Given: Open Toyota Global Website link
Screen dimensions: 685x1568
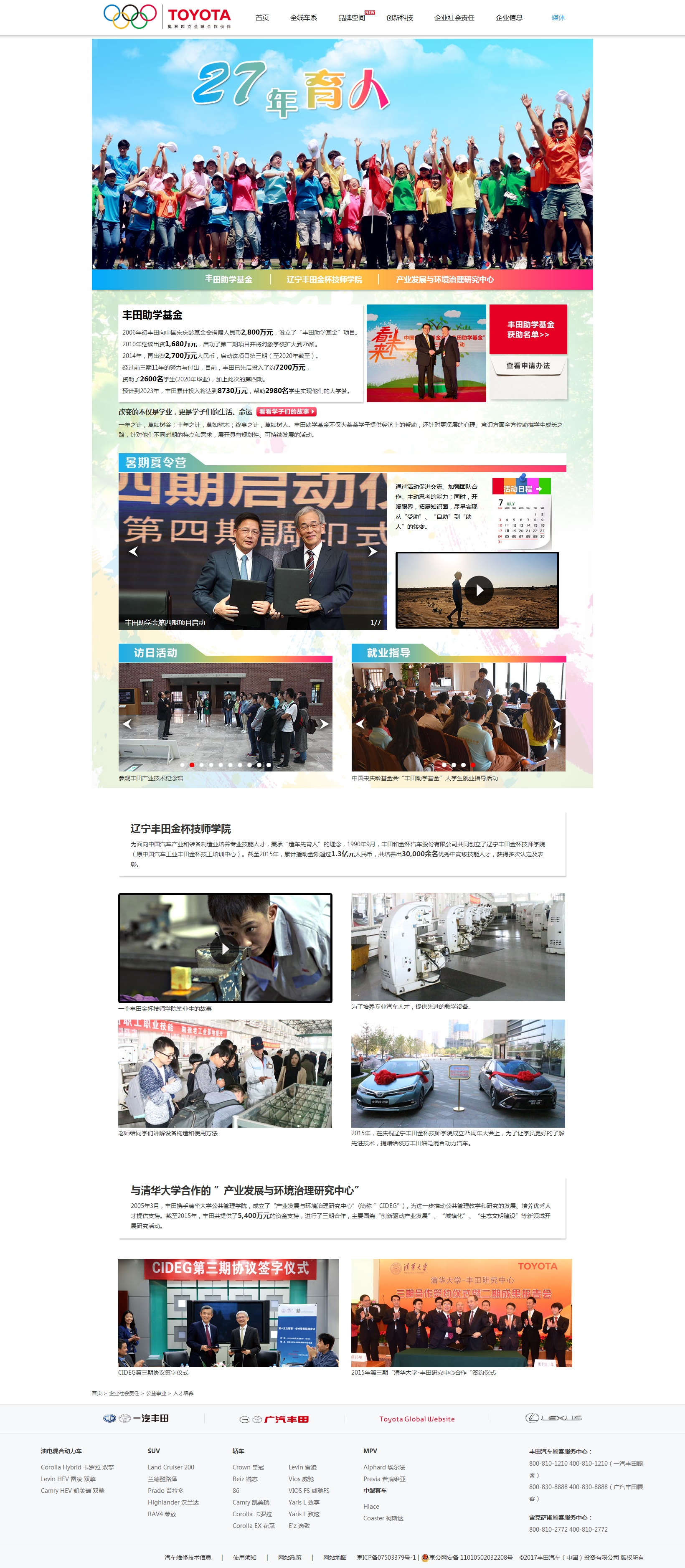Looking at the screenshot, I should coord(417,1419).
